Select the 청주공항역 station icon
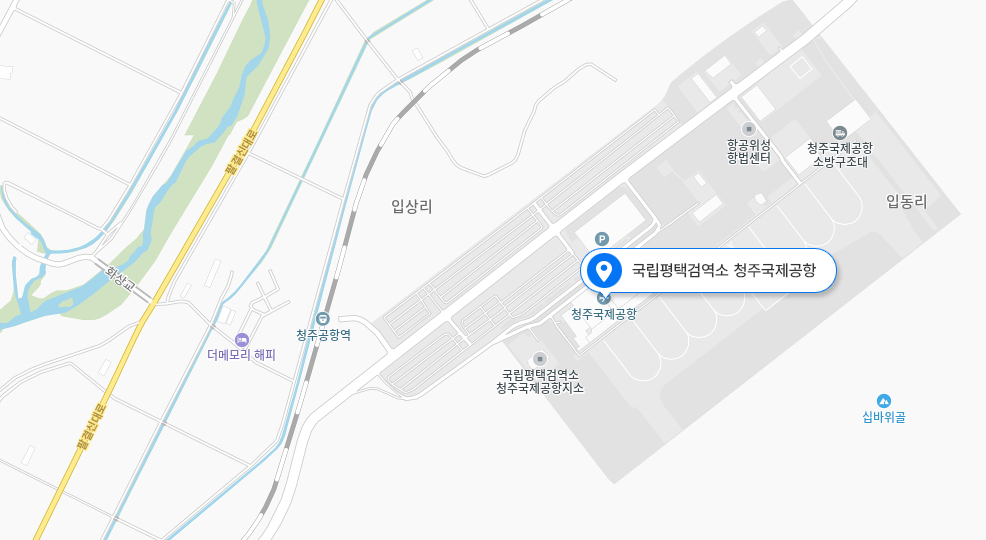The width and height of the screenshot is (986, 540). point(322,318)
